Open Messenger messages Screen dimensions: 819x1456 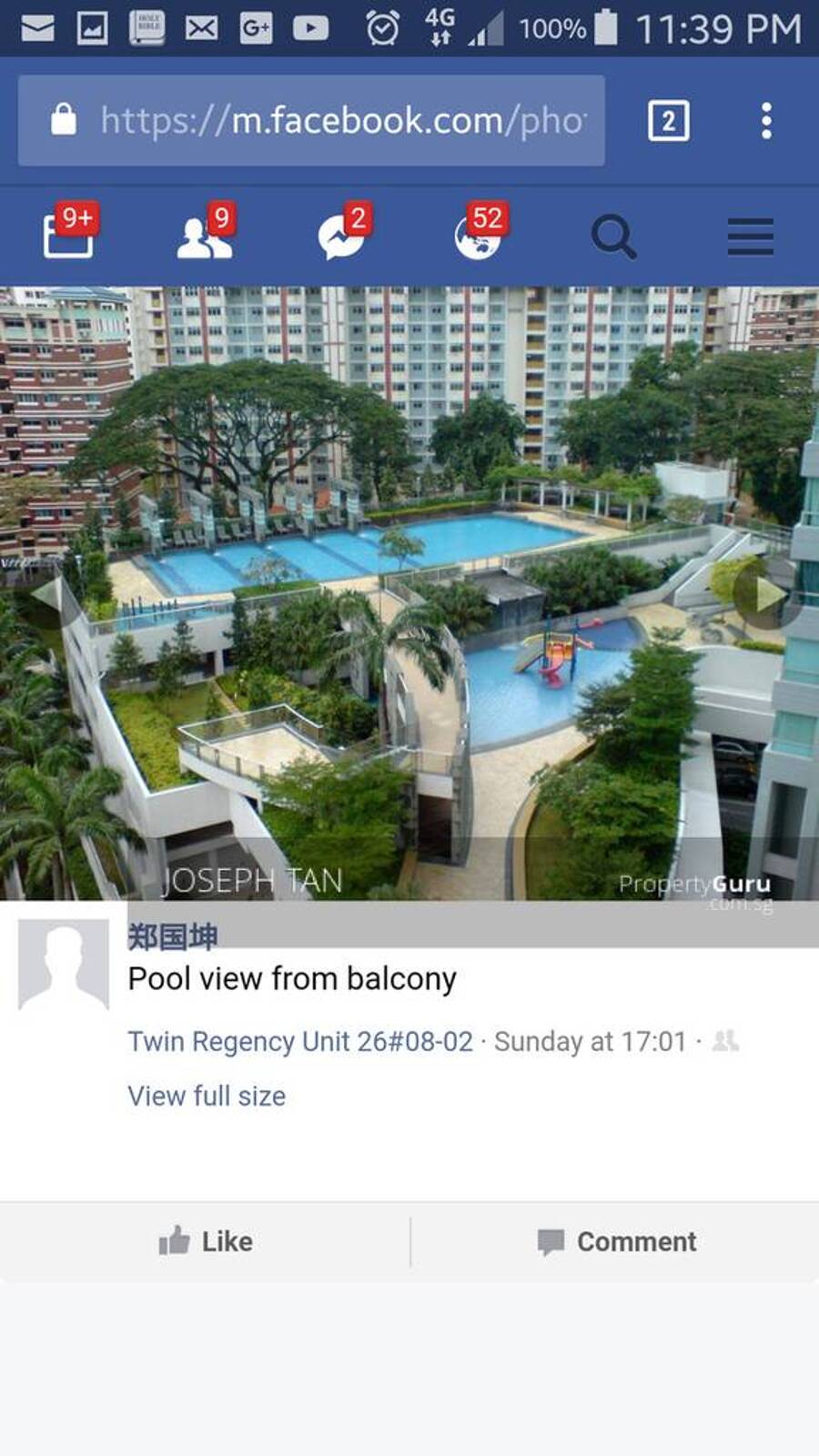pos(341,236)
